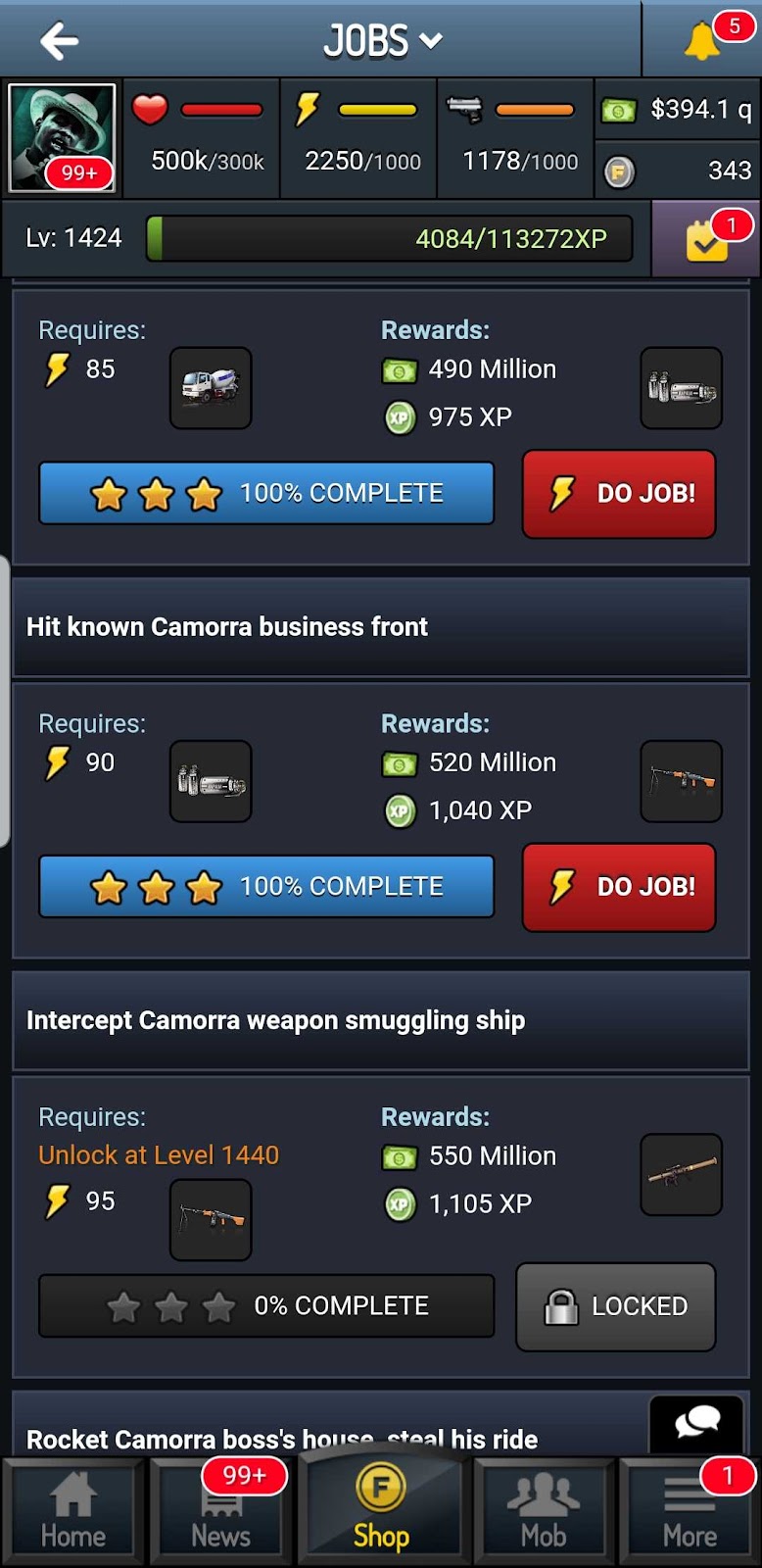Go to the Home tab

click(x=73, y=1510)
